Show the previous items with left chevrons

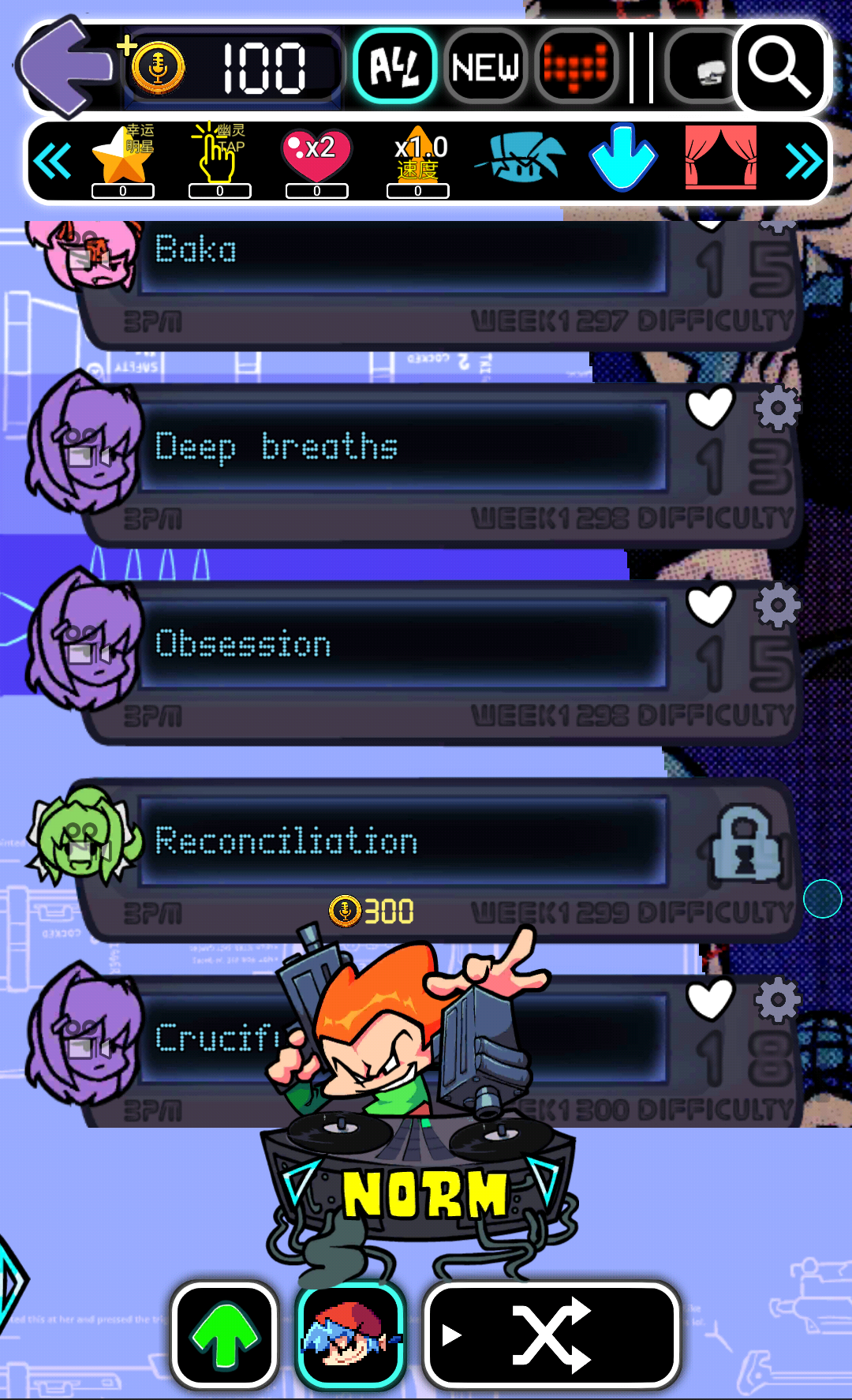pos(53,162)
